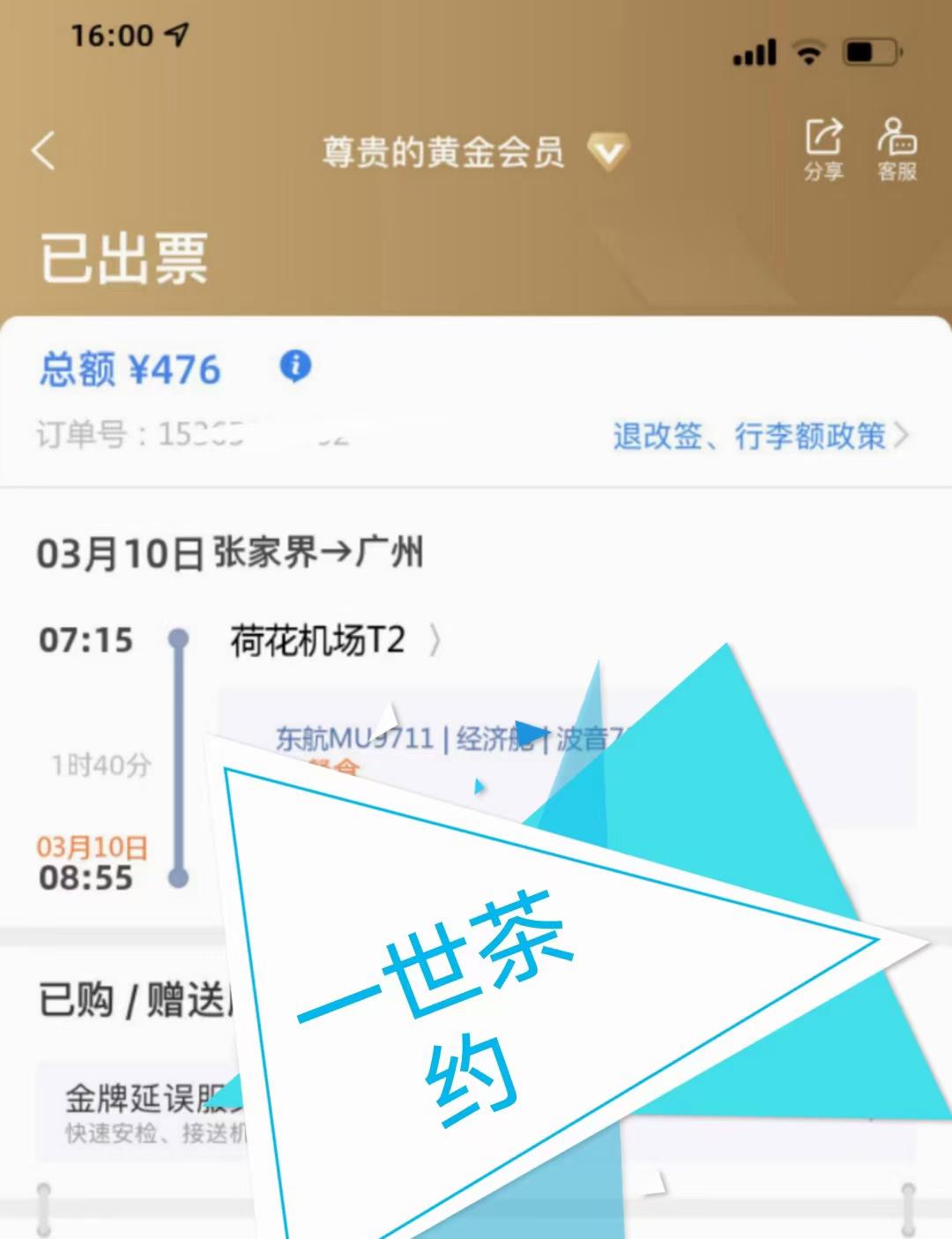The width and height of the screenshot is (952, 1239).
Task: Open the 金牌延误服务 card
Action: tap(141, 1111)
